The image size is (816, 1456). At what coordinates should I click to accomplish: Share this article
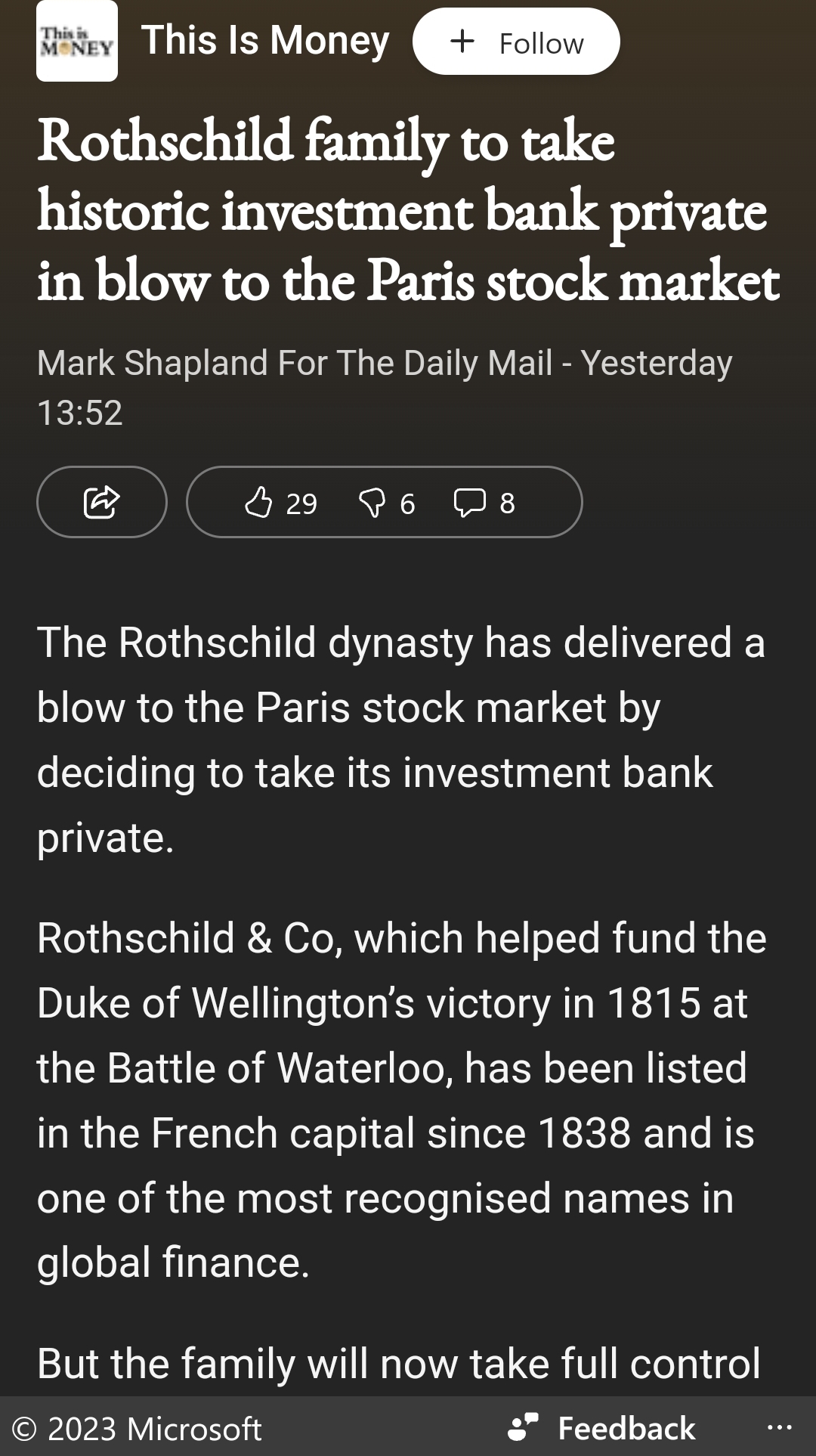(102, 502)
